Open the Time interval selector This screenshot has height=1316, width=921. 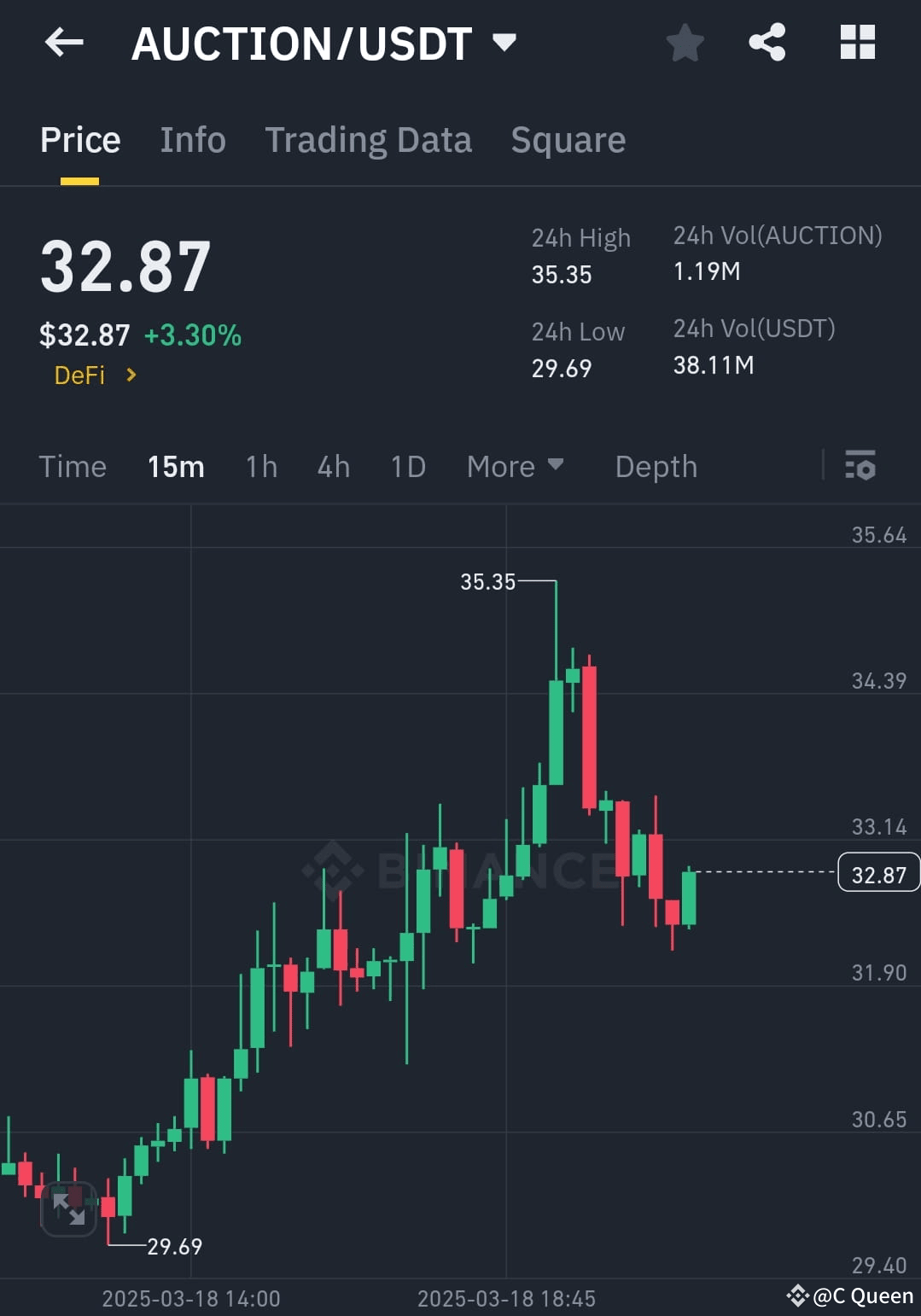(x=73, y=467)
